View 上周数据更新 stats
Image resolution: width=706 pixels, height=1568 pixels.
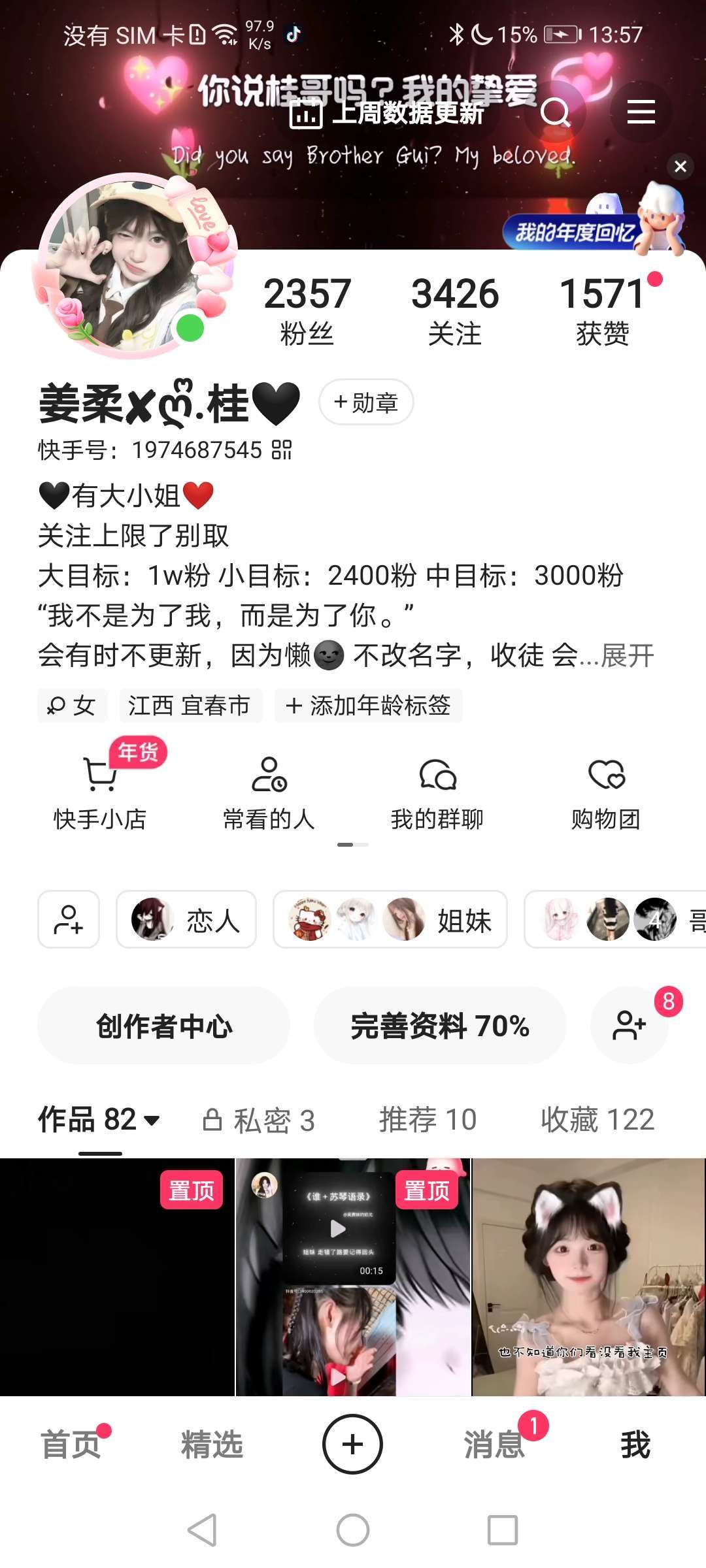pos(387,114)
